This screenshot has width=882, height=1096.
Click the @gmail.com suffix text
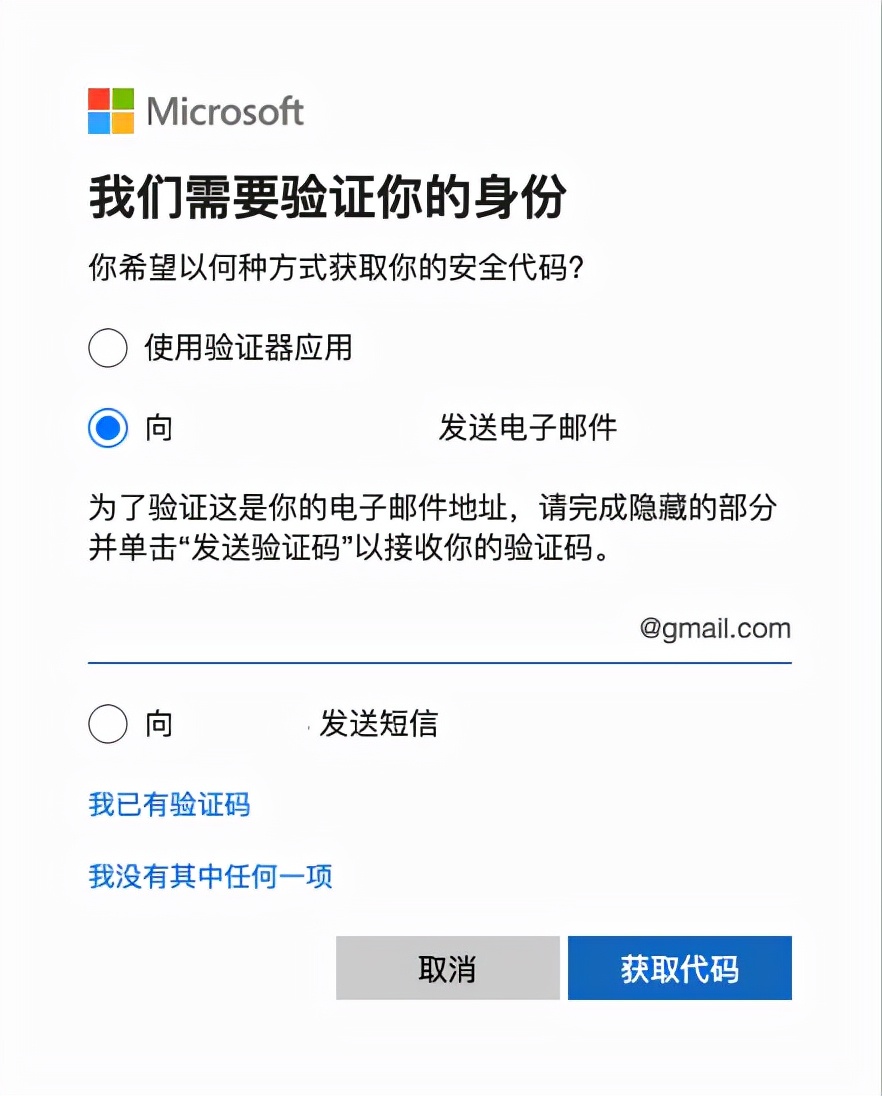pyautogui.click(x=714, y=629)
